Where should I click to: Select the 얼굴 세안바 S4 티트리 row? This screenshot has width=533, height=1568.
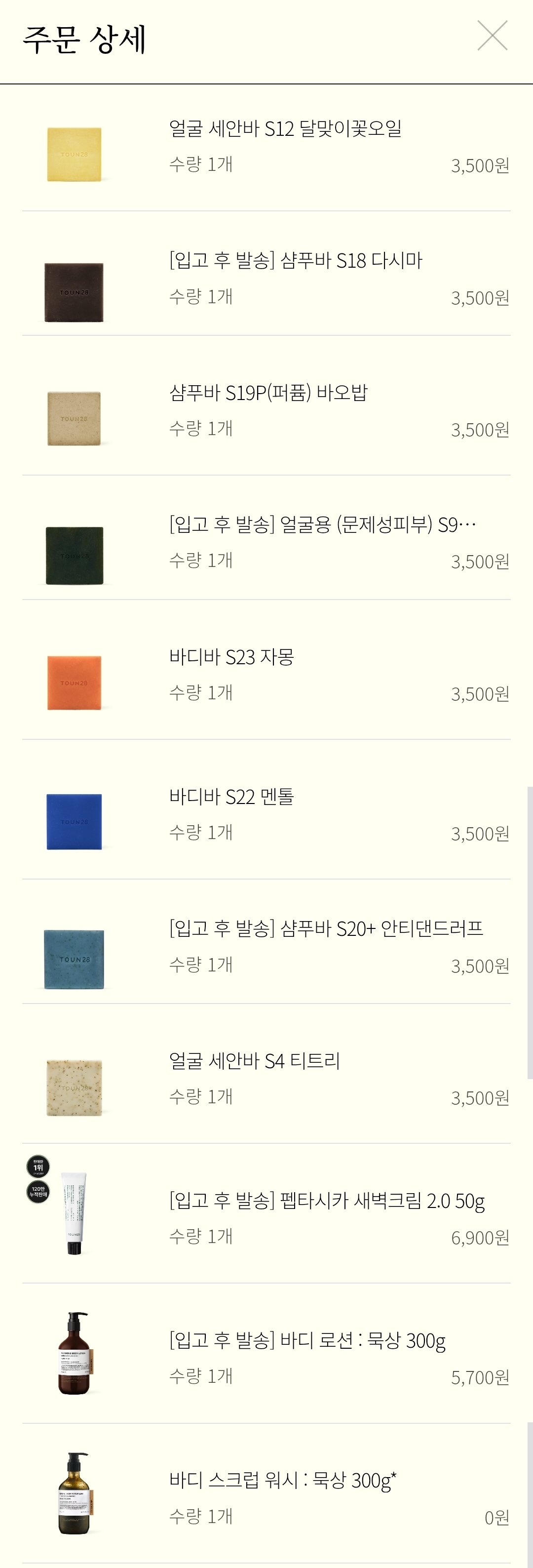coord(254,1061)
